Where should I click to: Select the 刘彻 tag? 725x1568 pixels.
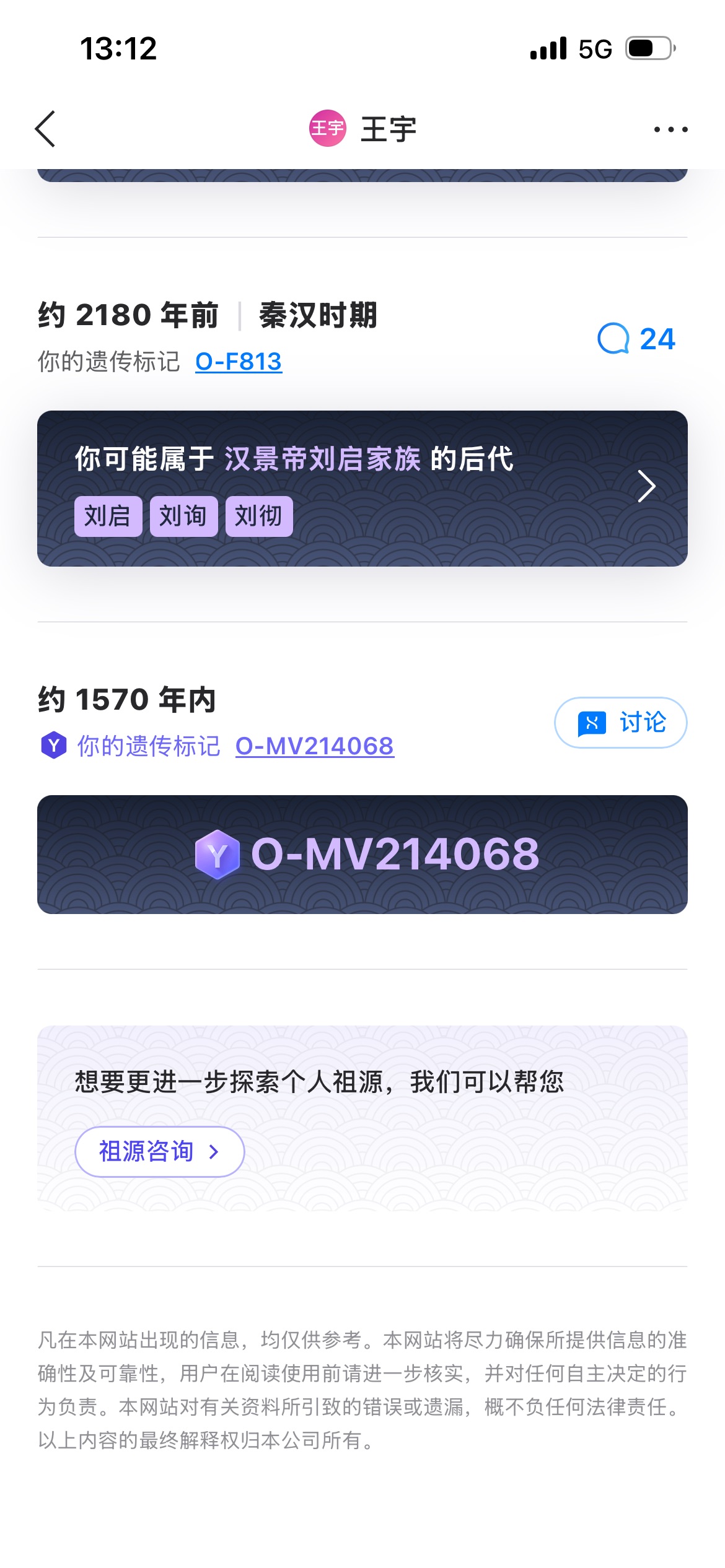(259, 516)
